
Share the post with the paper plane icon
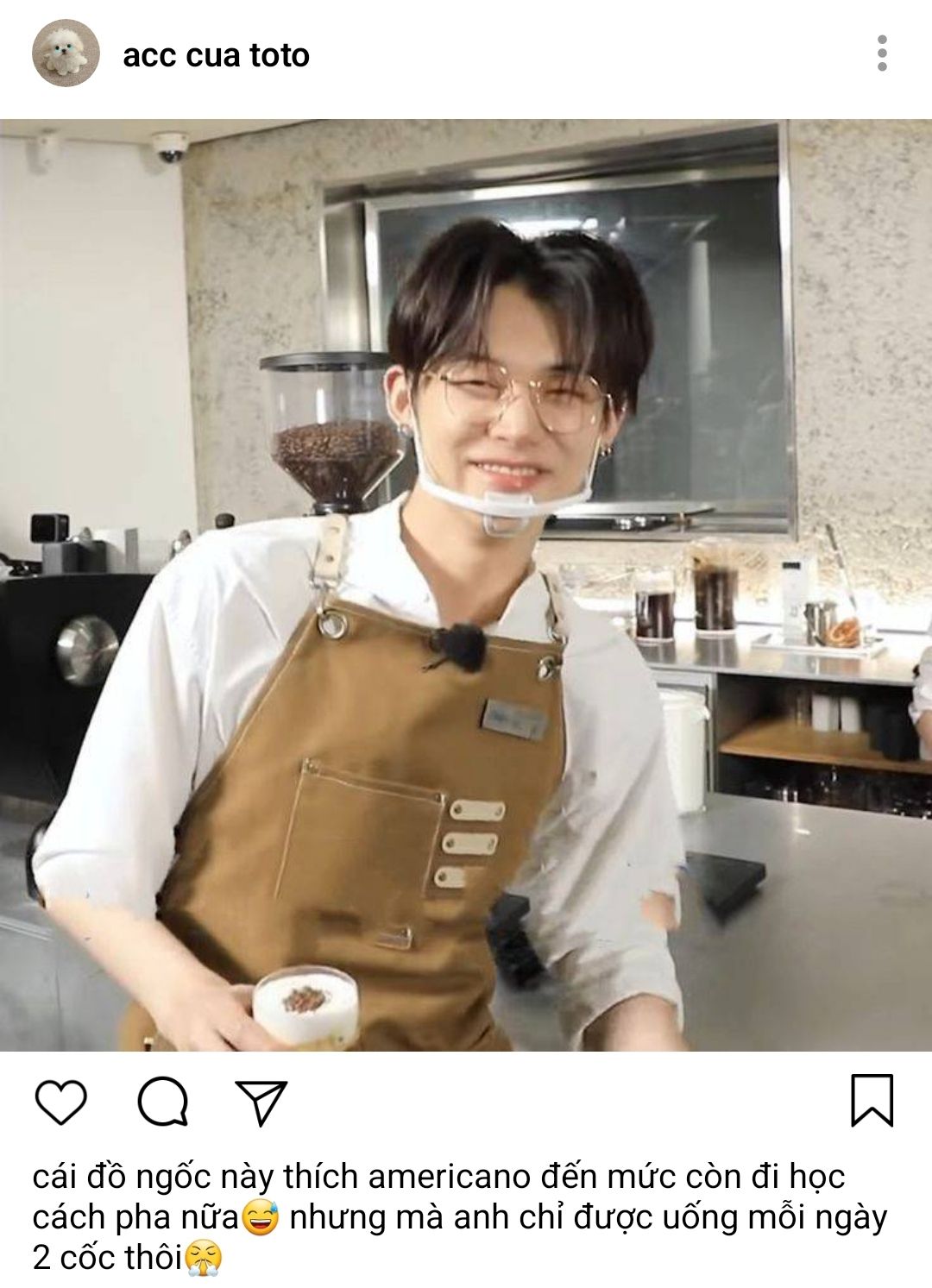point(261,1102)
